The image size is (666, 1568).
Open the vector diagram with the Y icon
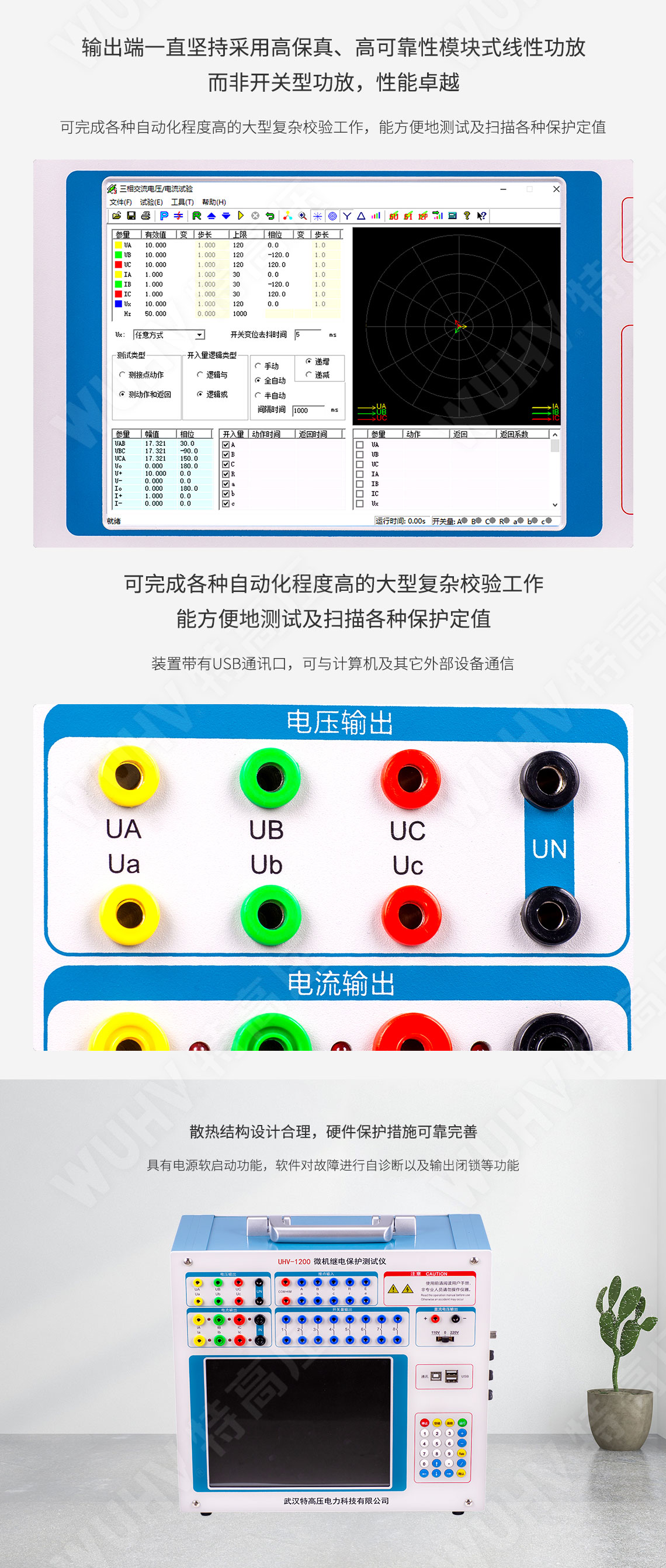pyautogui.click(x=346, y=216)
